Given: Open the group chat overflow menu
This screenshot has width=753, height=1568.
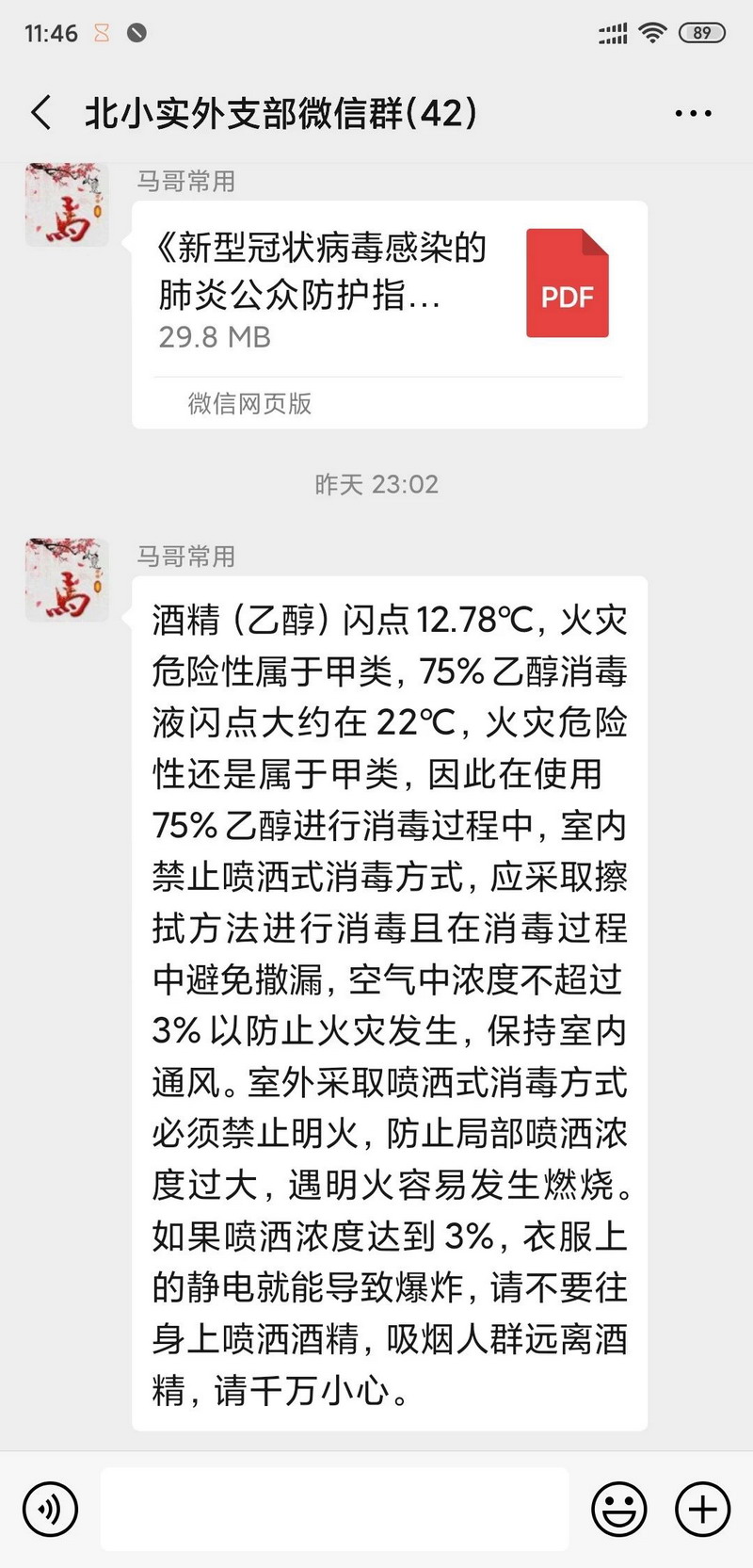Looking at the screenshot, I should coord(693,114).
